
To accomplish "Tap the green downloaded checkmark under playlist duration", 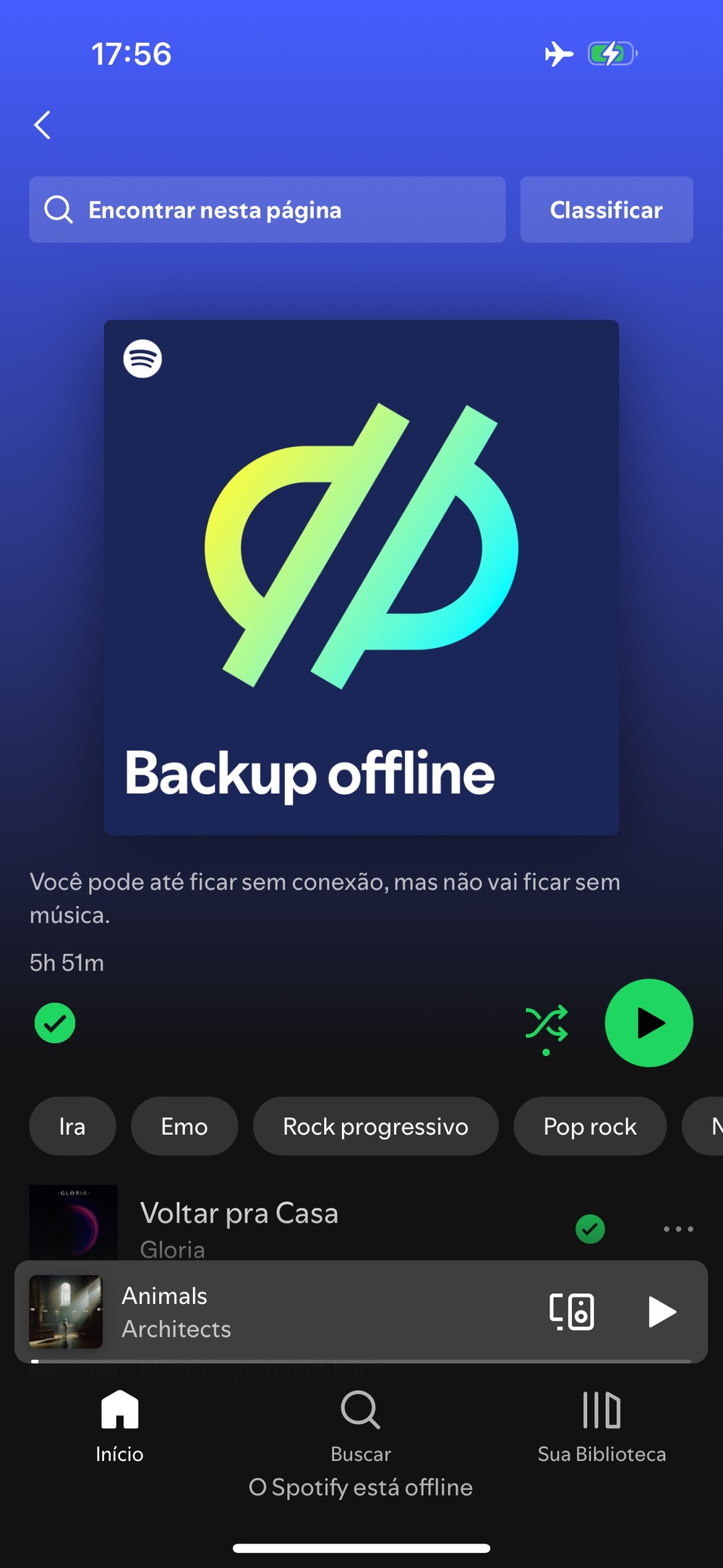I will coord(55,1023).
